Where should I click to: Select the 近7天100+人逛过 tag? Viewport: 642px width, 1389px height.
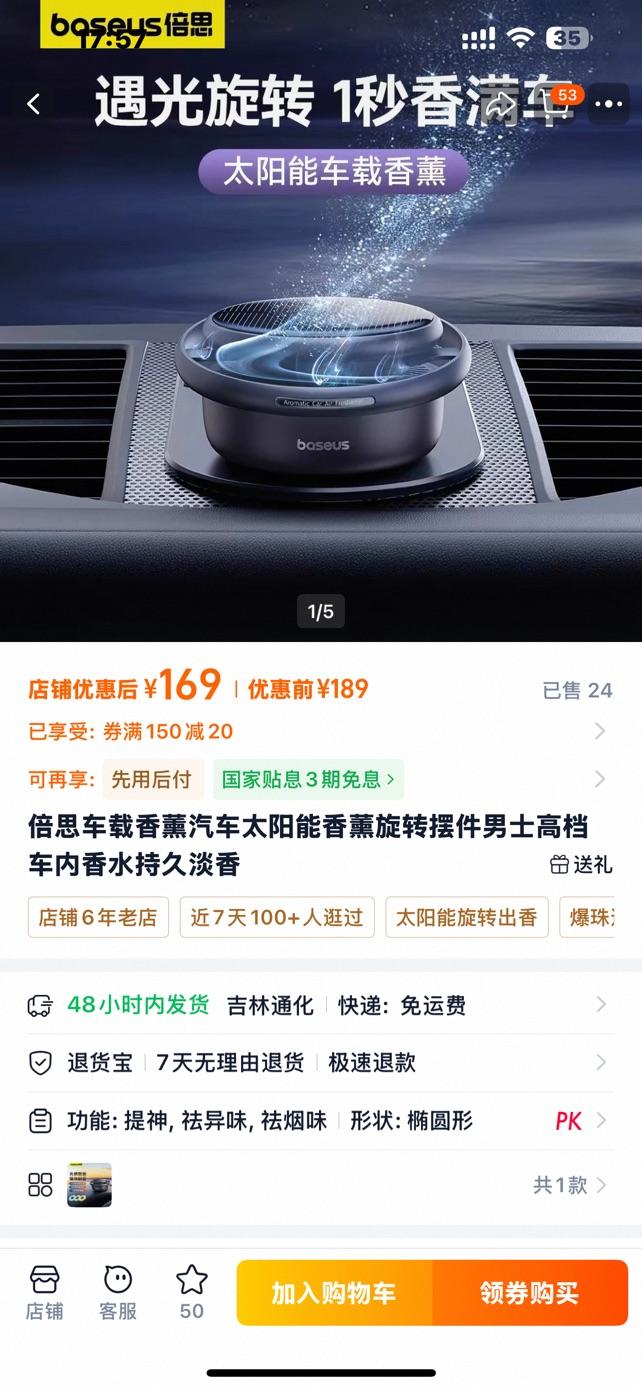point(277,917)
